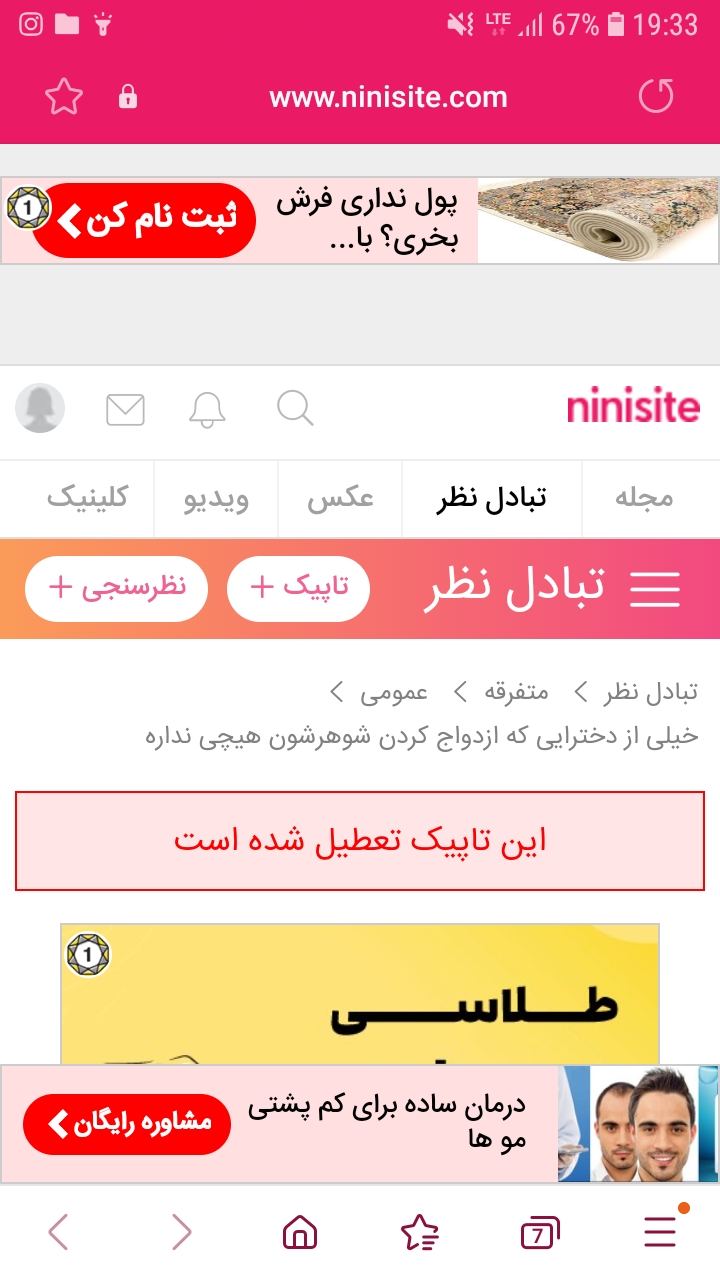Go to متفرقه in the breadcrumb
The height and width of the screenshot is (1280, 720).
tap(516, 691)
